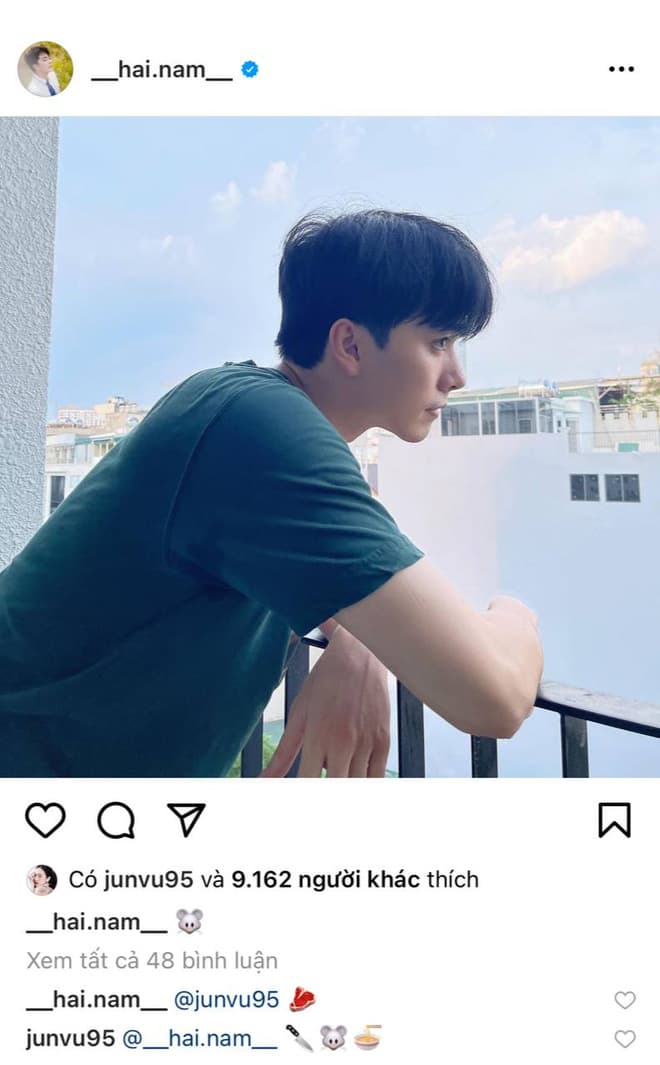Open the @junvu95 mention in the comment
Viewport: 660px width, 1065px height.
coord(226,1000)
